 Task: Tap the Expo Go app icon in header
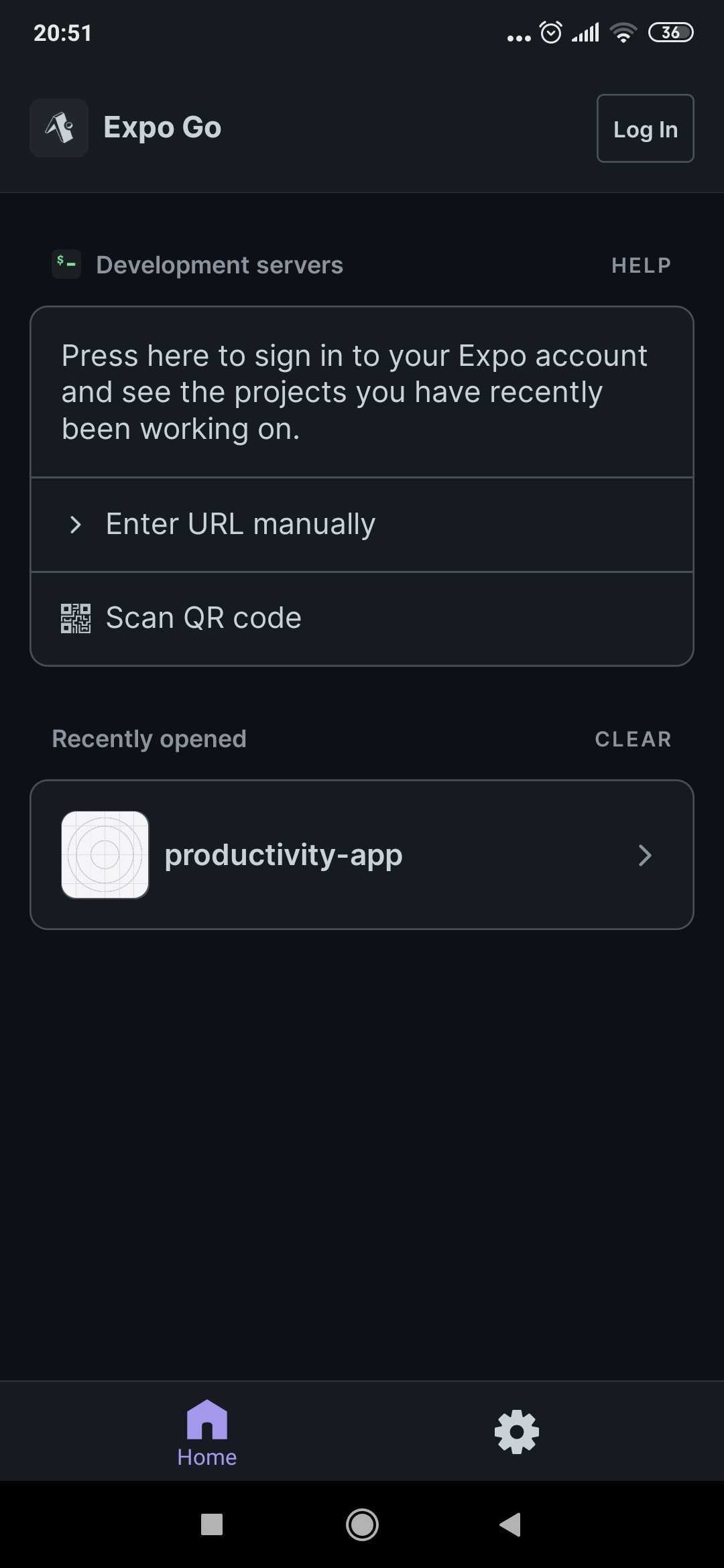click(x=58, y=128)
